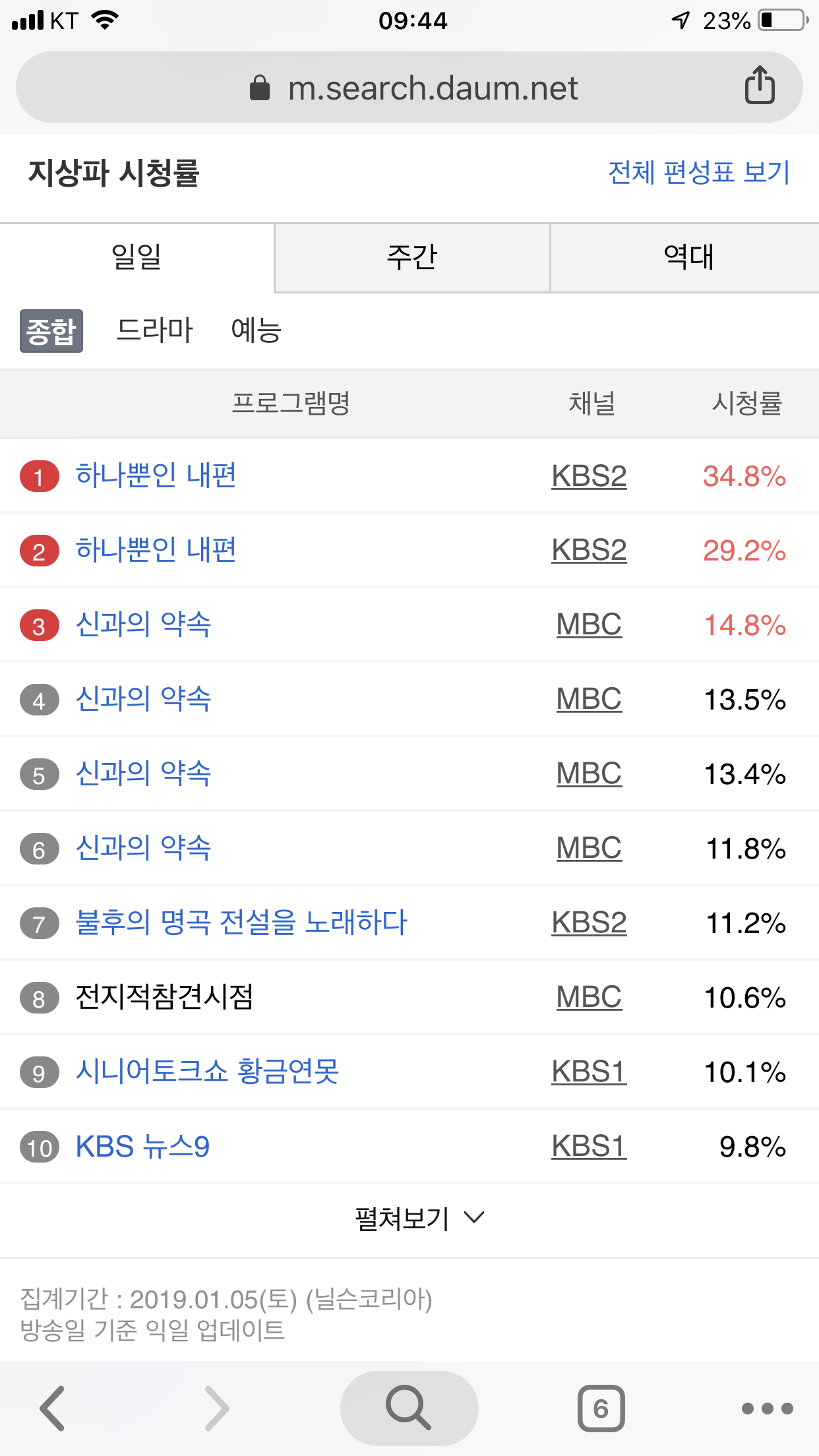The height and width of the screenshot is (1456, 819).
Task: Open the browser tabs switcher showing 6
Action: coord(601,1408)
